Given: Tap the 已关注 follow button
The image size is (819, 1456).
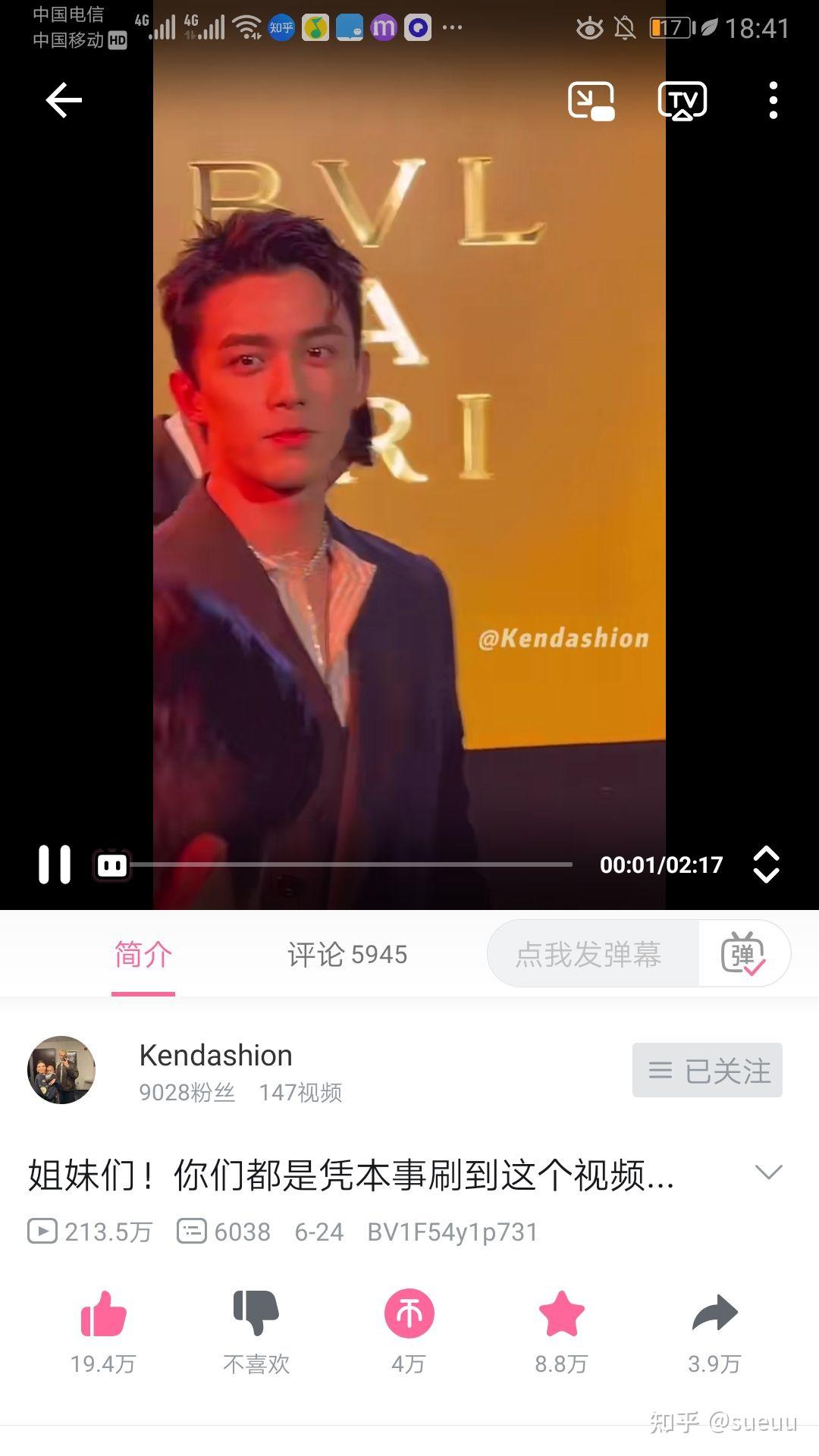Looking at the screenshot, I should (x=707, y=1070).
